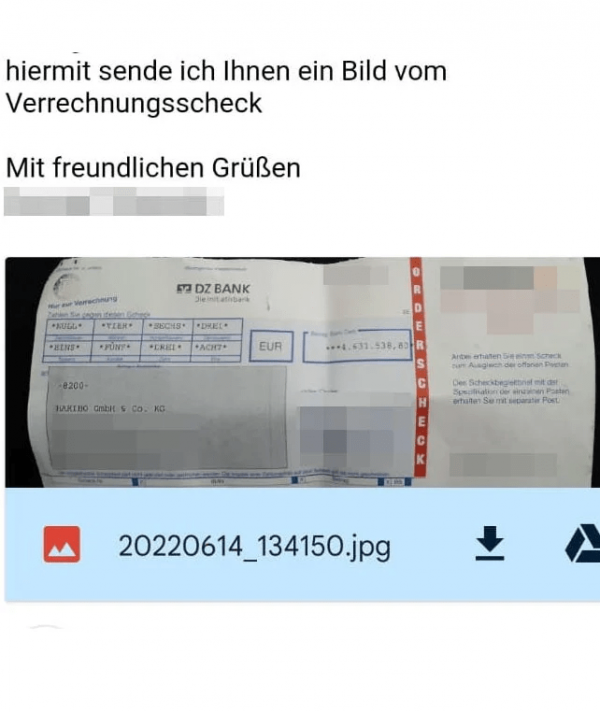This screenshot has width=600, height=712.
Task: Open the 20220614_134150.jpg file
Action: coord(254,546)
